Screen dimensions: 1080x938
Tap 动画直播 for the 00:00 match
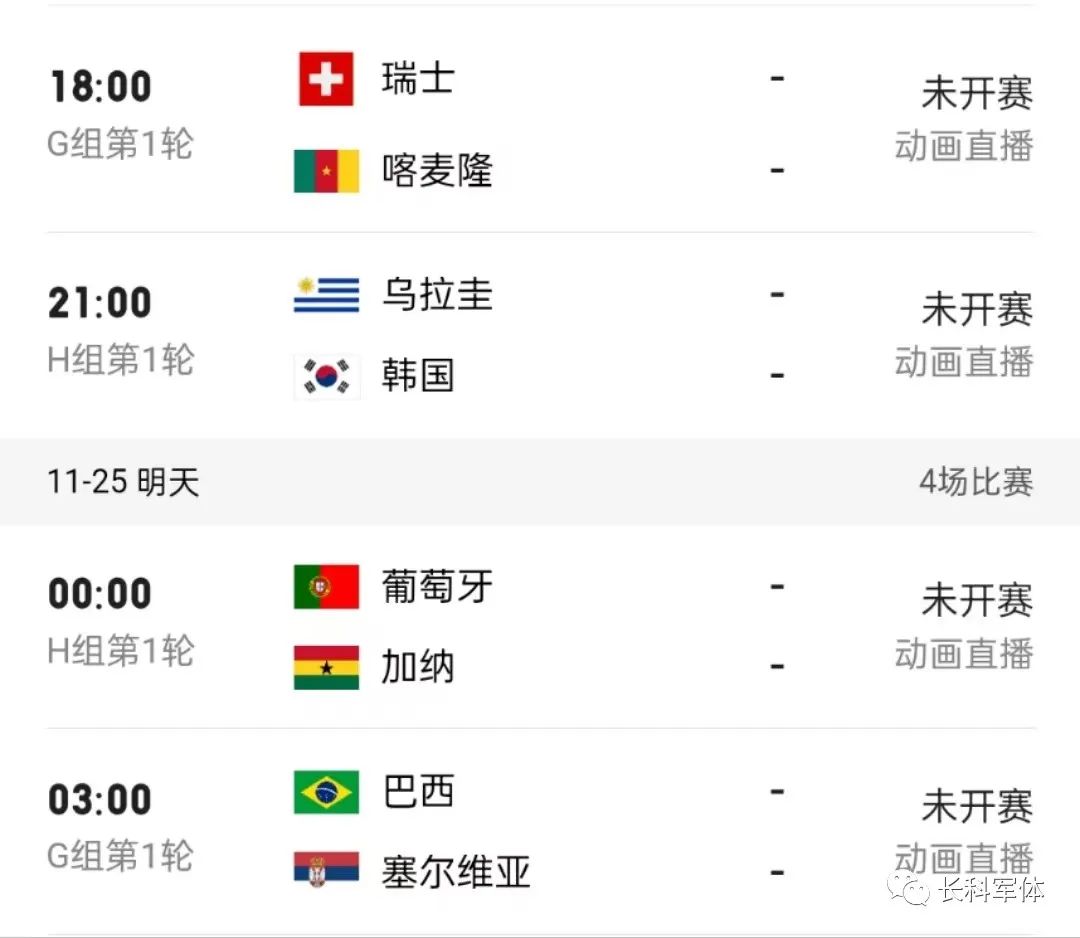pyautogui.click(x=963, y=654)
